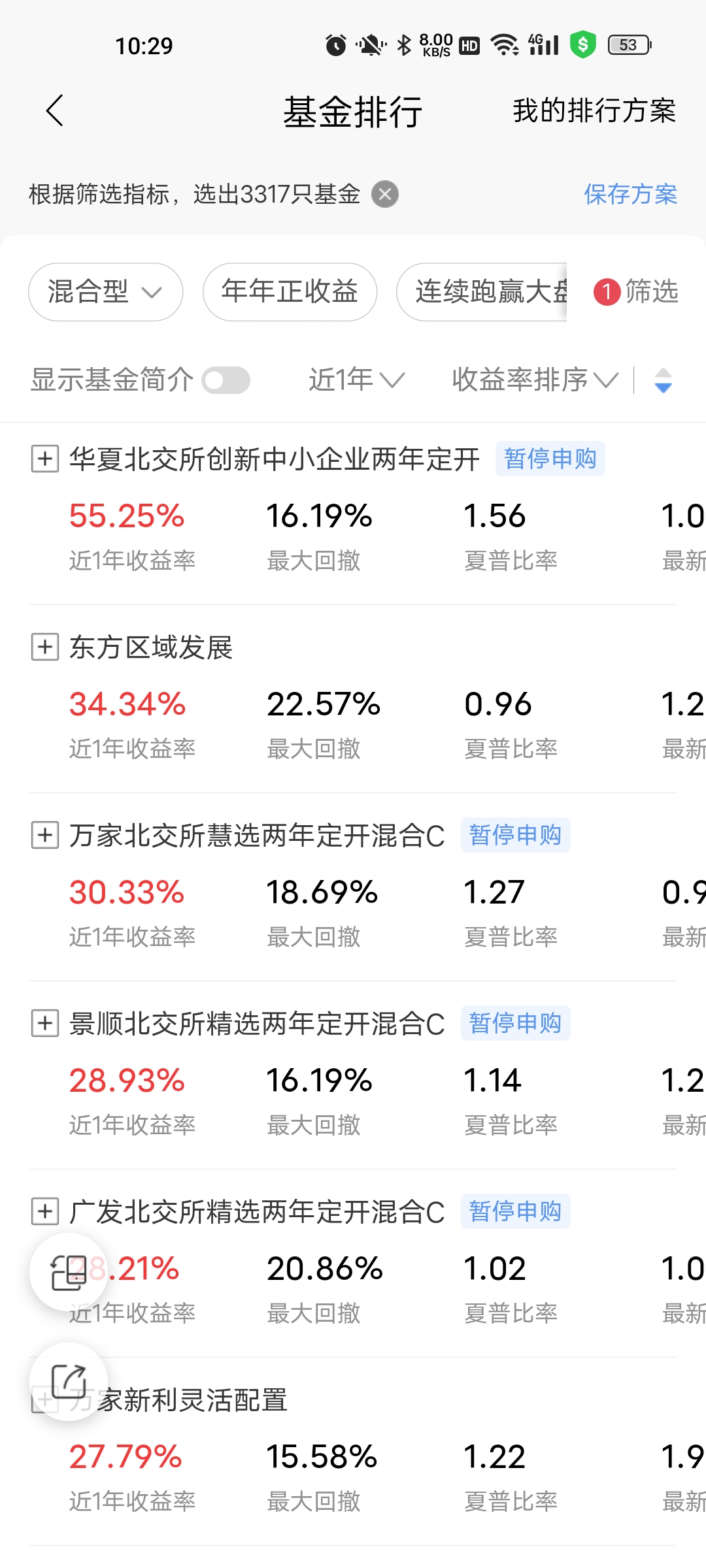Select the 年年正收益 filter chip
The height and width of the screenshot is (1568, 706).
(x=290, y=291)
